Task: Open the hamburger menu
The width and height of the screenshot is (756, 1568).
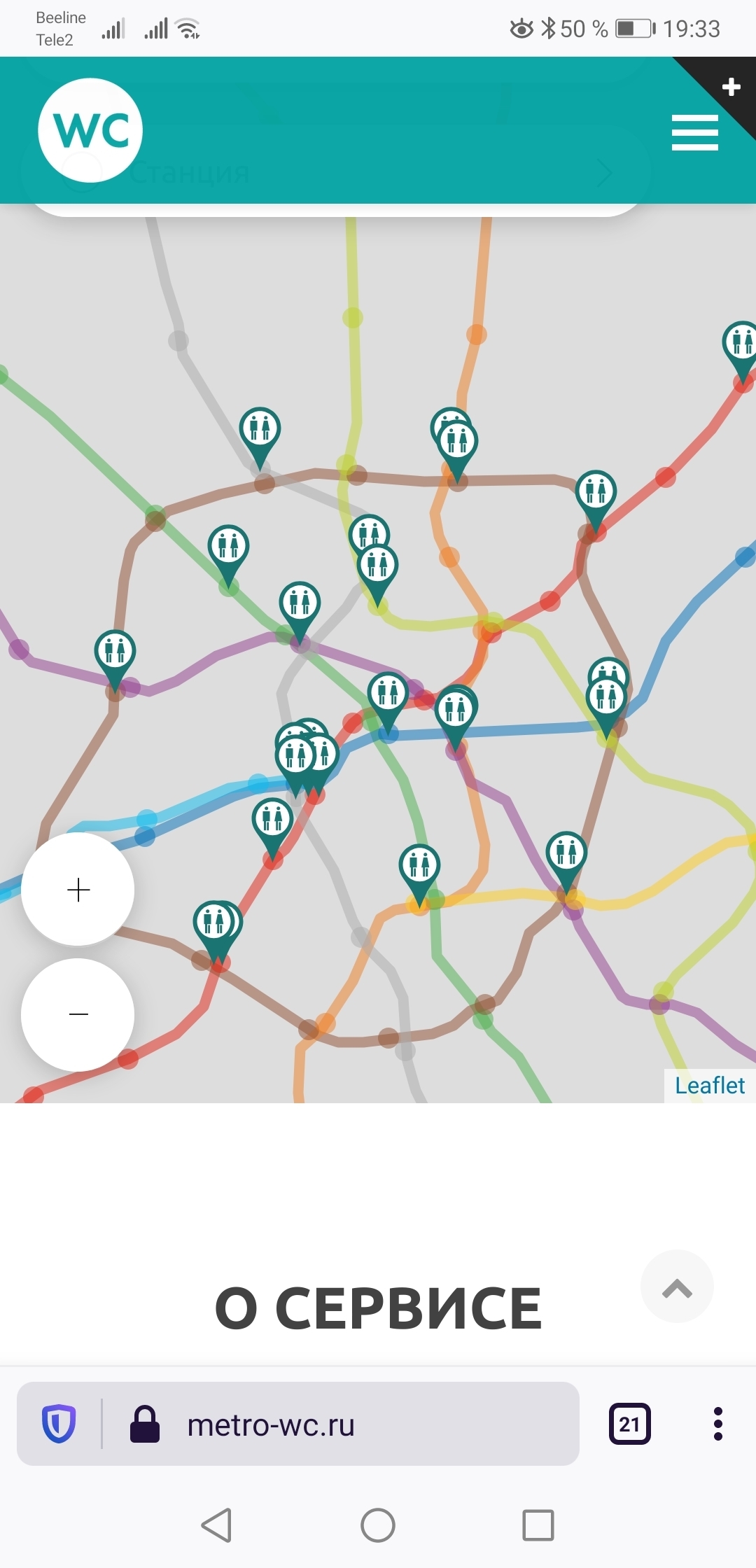Action: tap(694, 132)
